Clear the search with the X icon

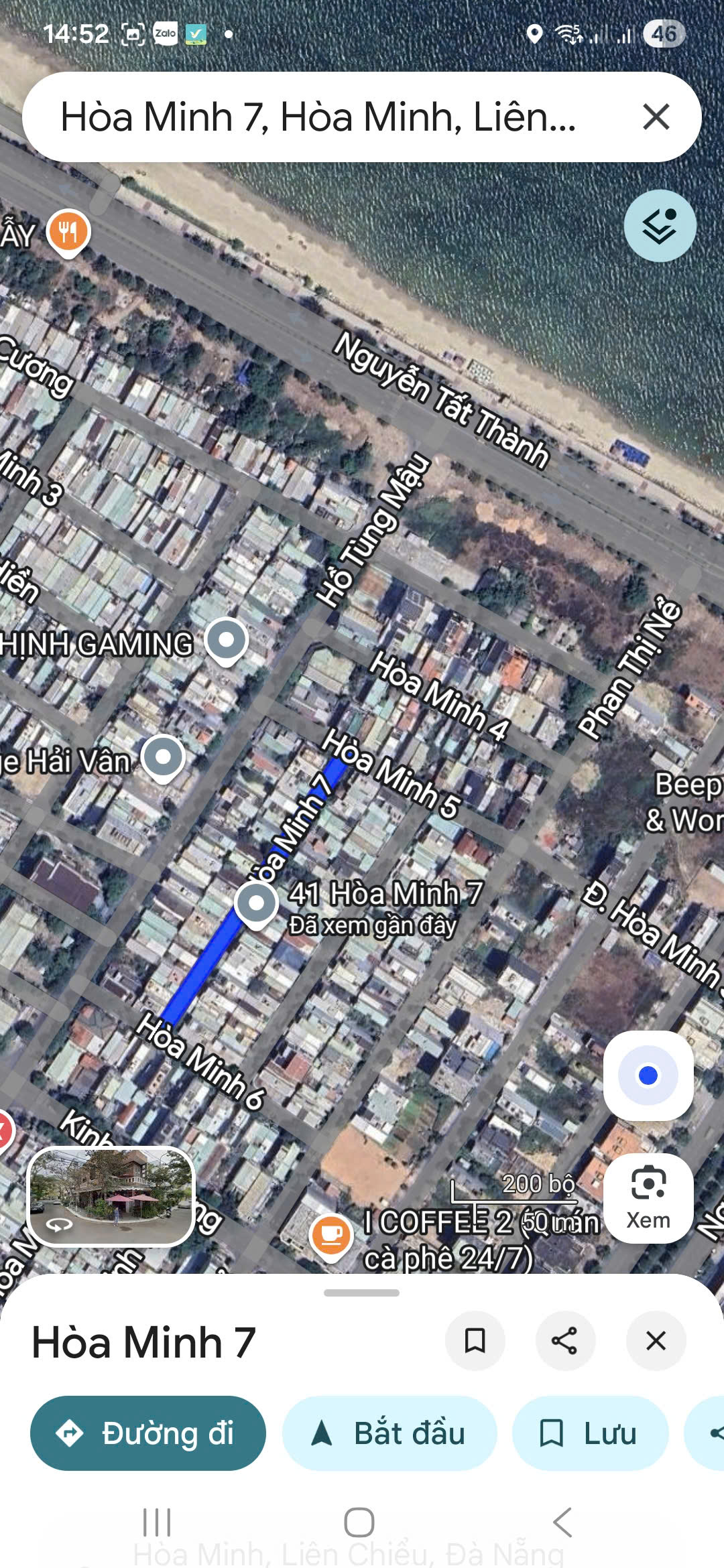[x=656, y=117]
